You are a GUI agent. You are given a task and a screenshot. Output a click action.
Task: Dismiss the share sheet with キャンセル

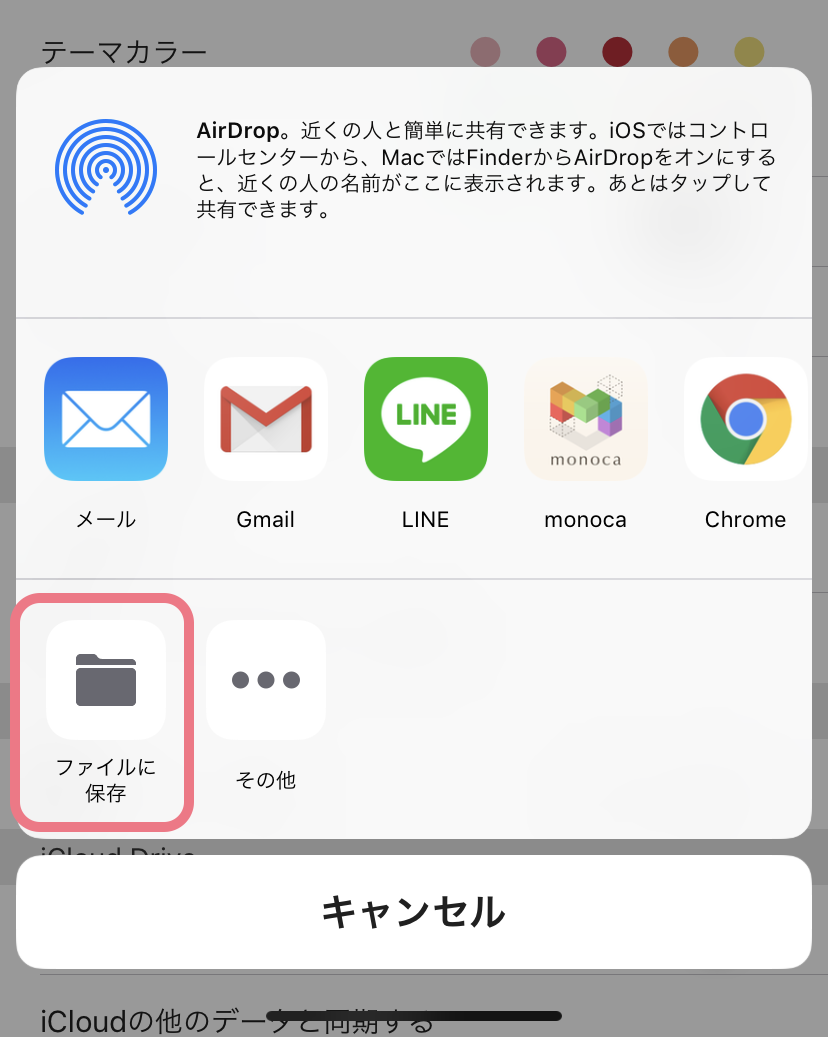[x=413, y=912]
